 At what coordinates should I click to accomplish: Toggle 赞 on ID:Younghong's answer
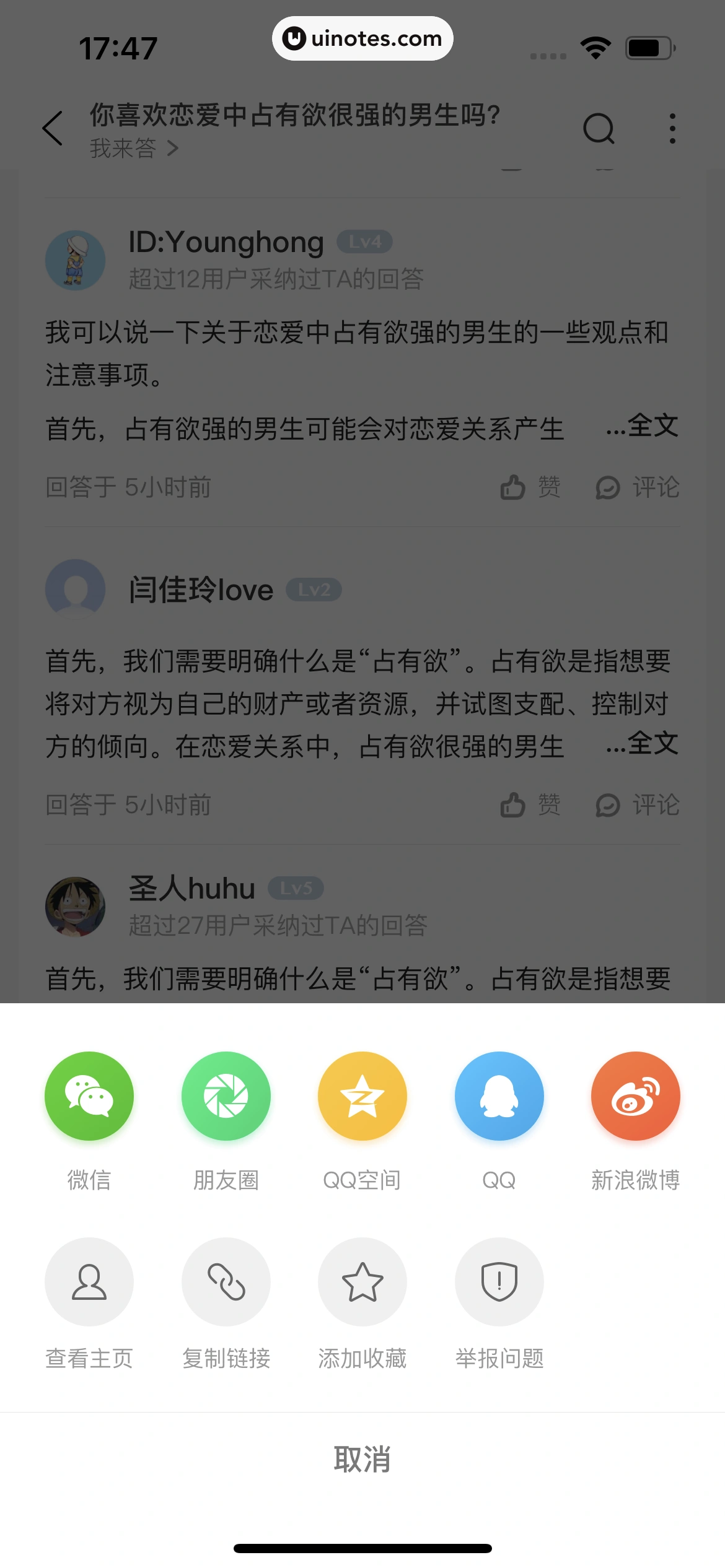pos(530,487)
